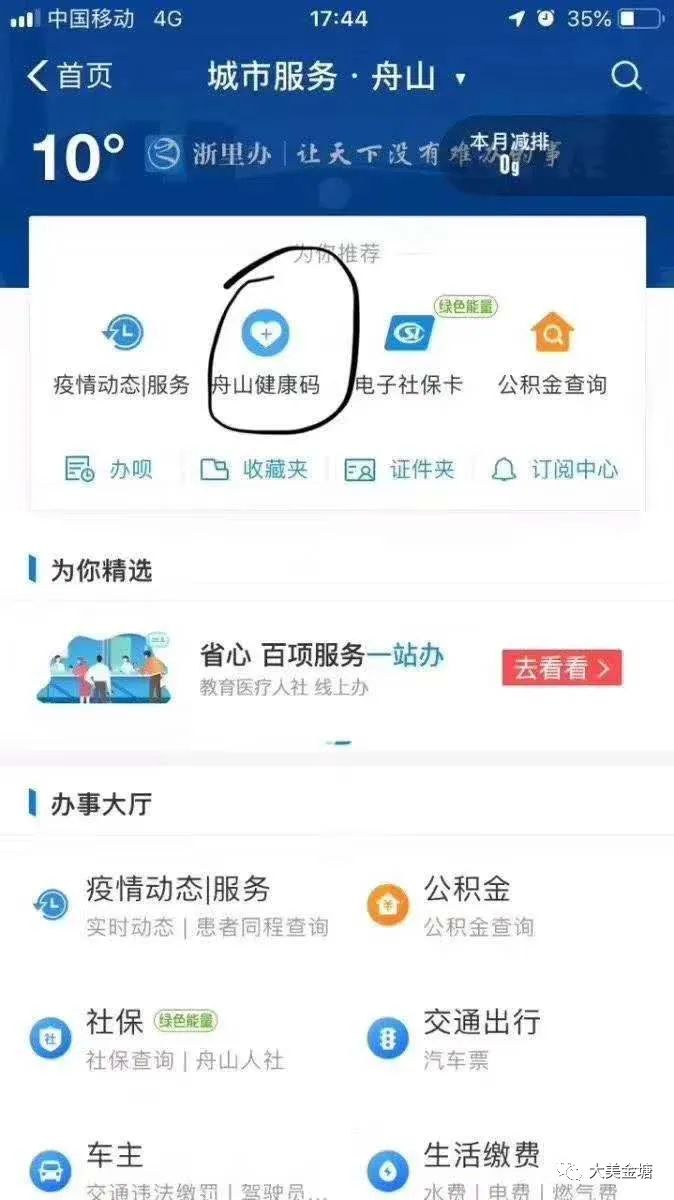Open 收藏夹
This screenshot has width=674, height=1200.
(x=254, y=469)
